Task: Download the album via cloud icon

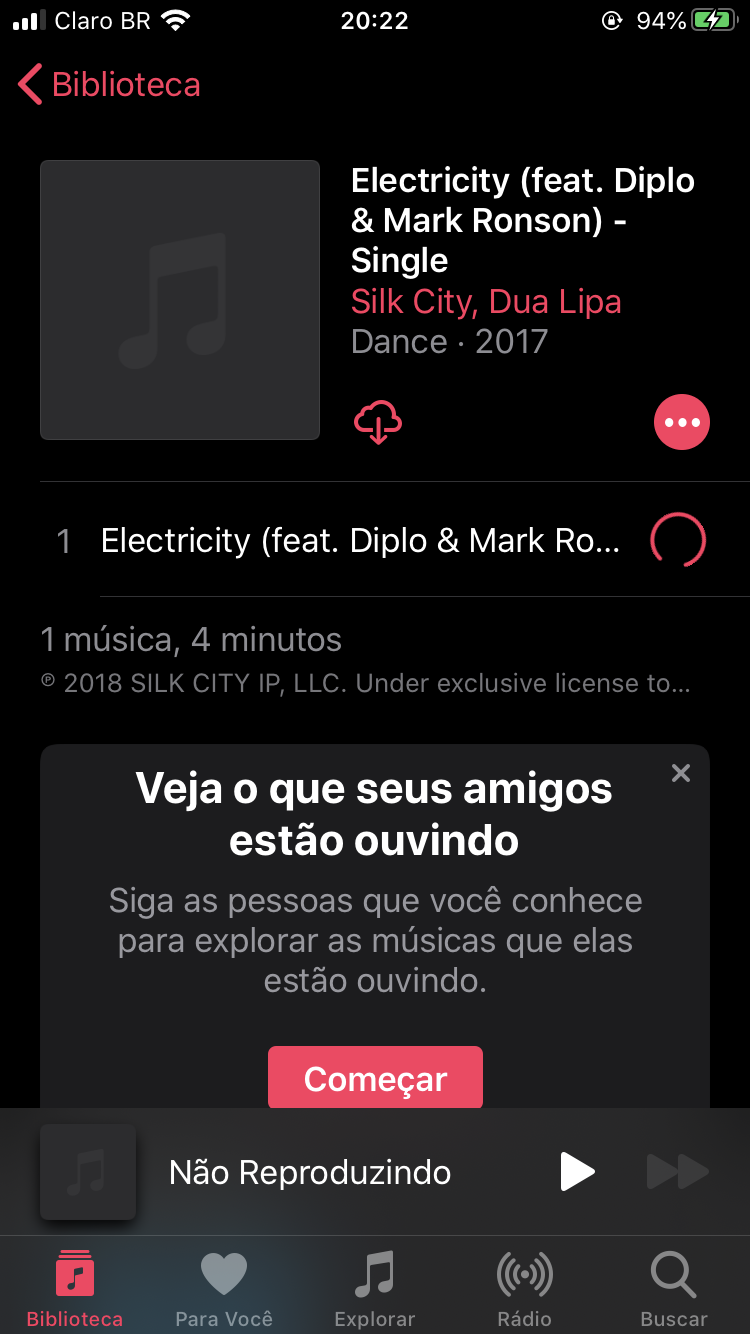Action: pyautogui.click(x=378, y=423)
